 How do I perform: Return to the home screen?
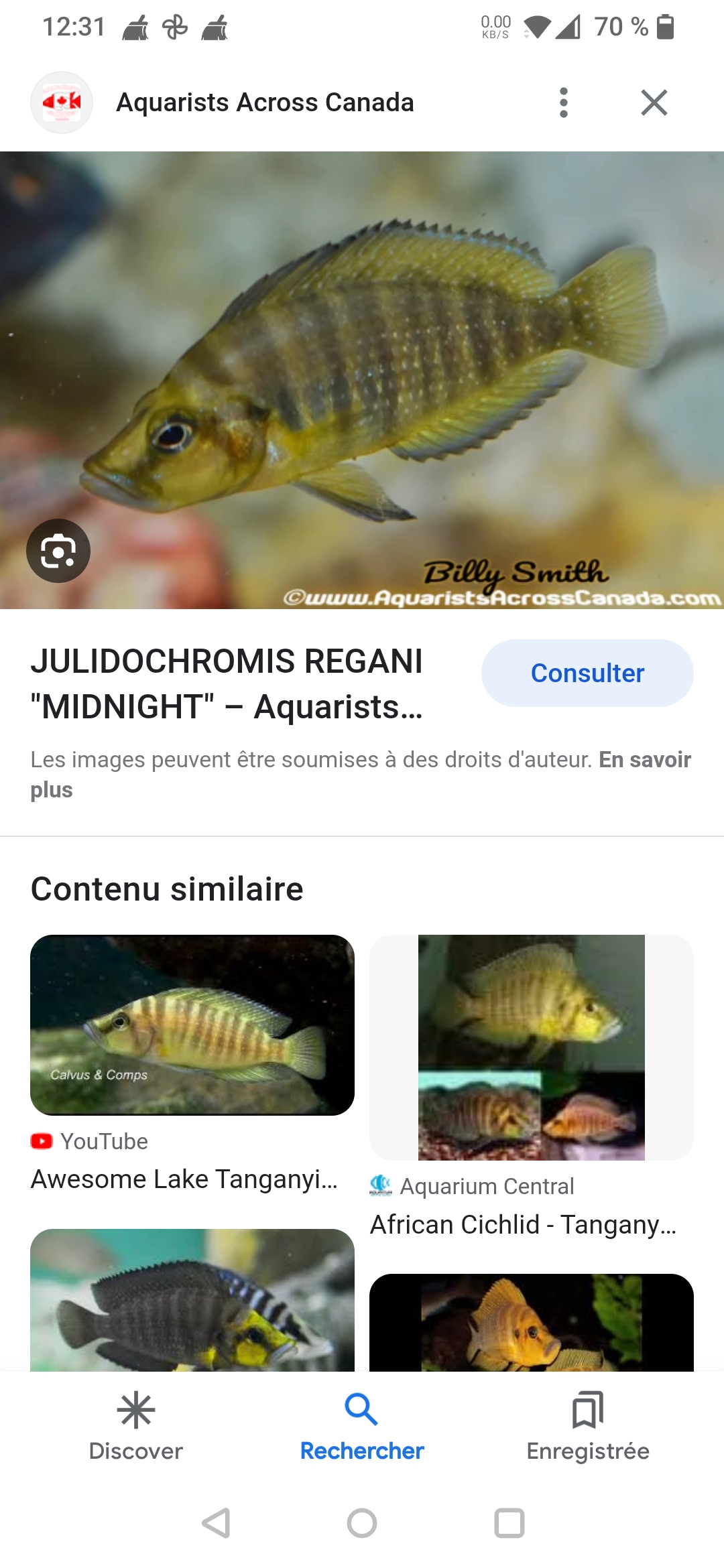(362, 1523)
